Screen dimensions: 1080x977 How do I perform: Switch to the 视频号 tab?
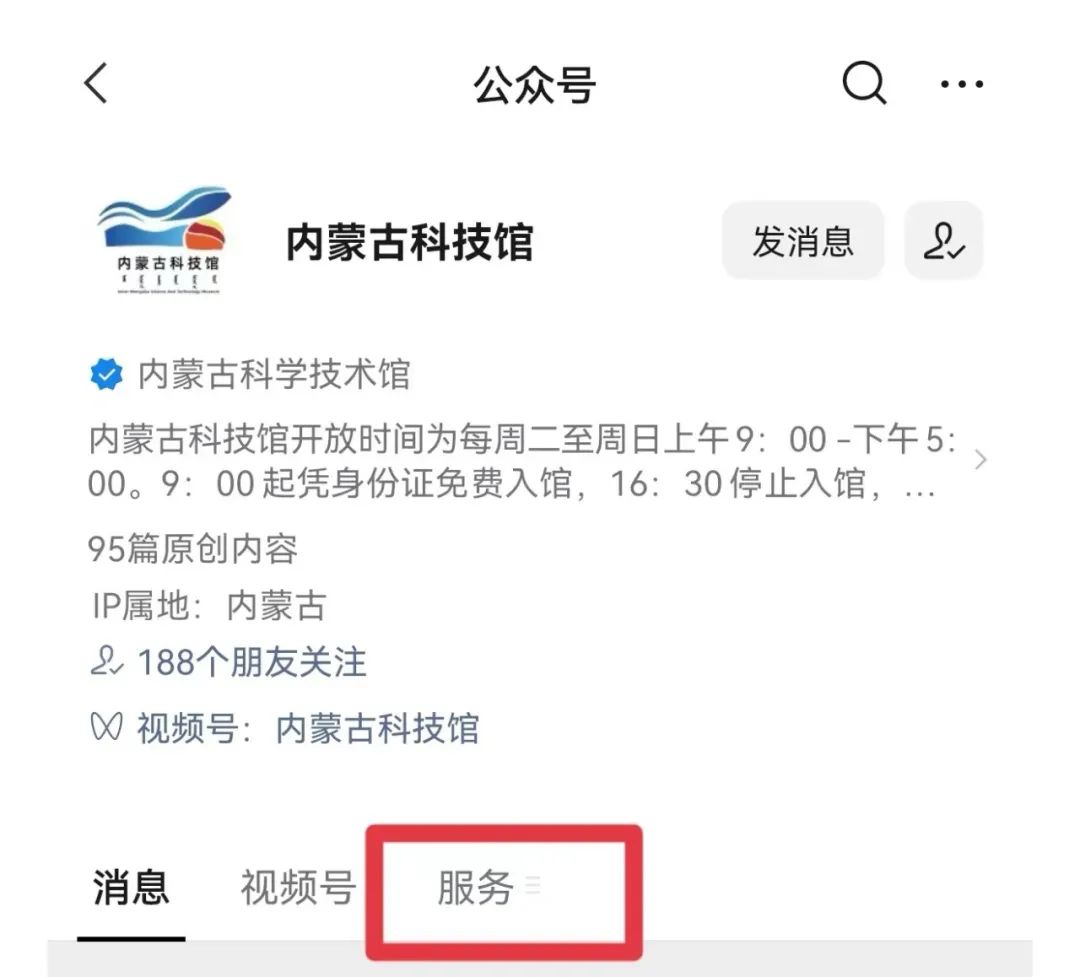[x=298, y=888]
